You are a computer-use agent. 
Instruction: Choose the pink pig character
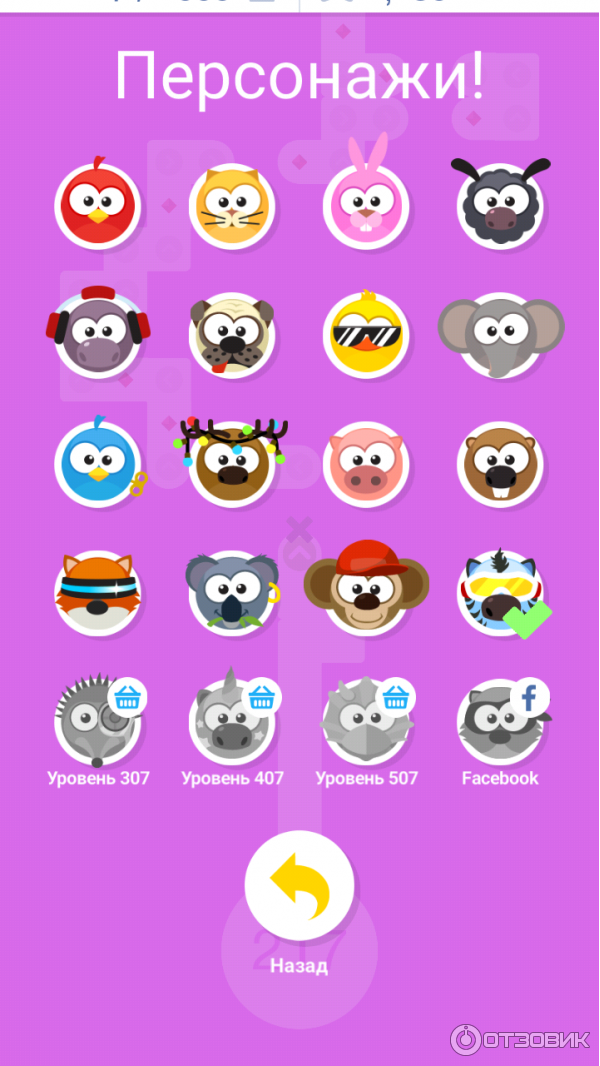pos(366,464)
